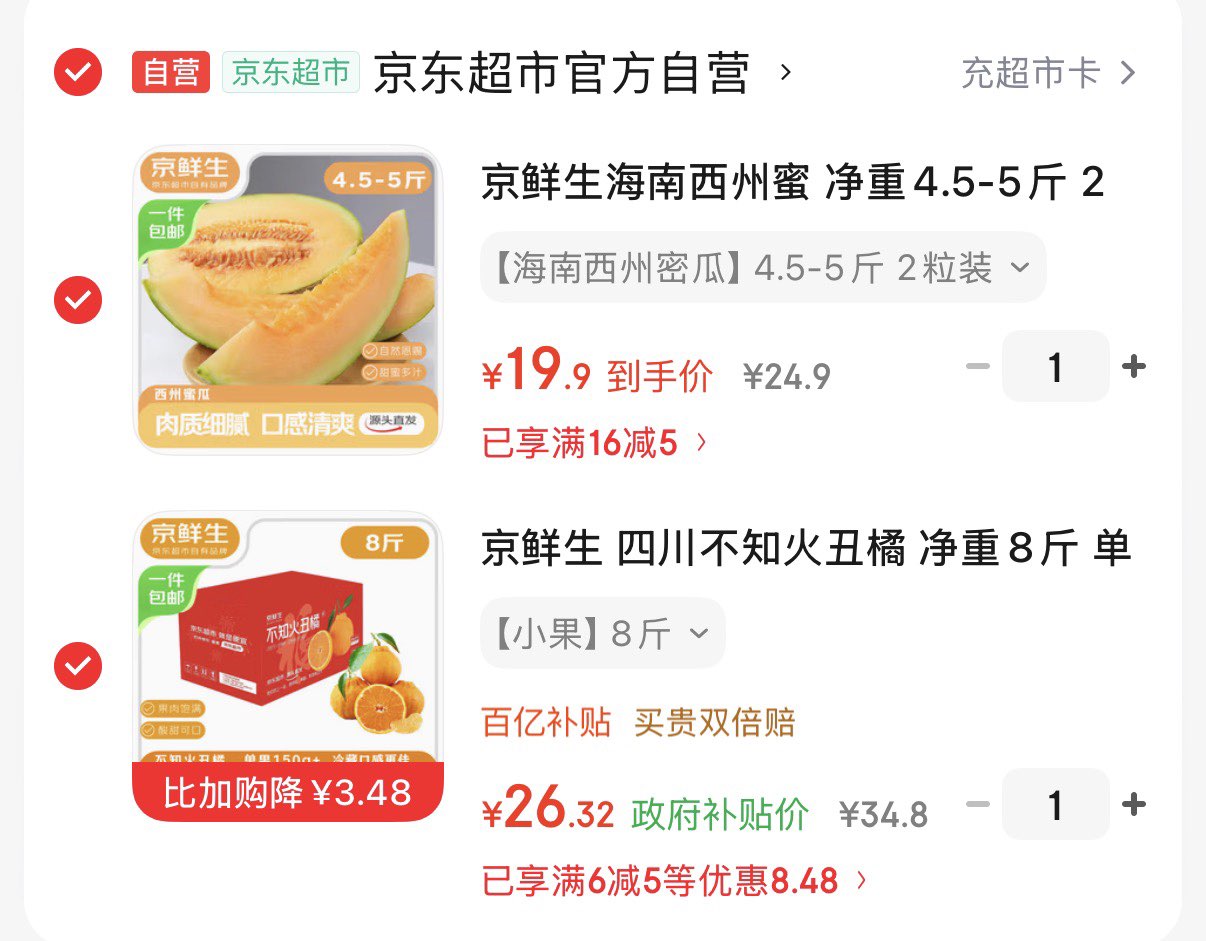Deselect the 不知火丑橘 item
This screenshot has height=941, width=1206.
click(78, 665)
